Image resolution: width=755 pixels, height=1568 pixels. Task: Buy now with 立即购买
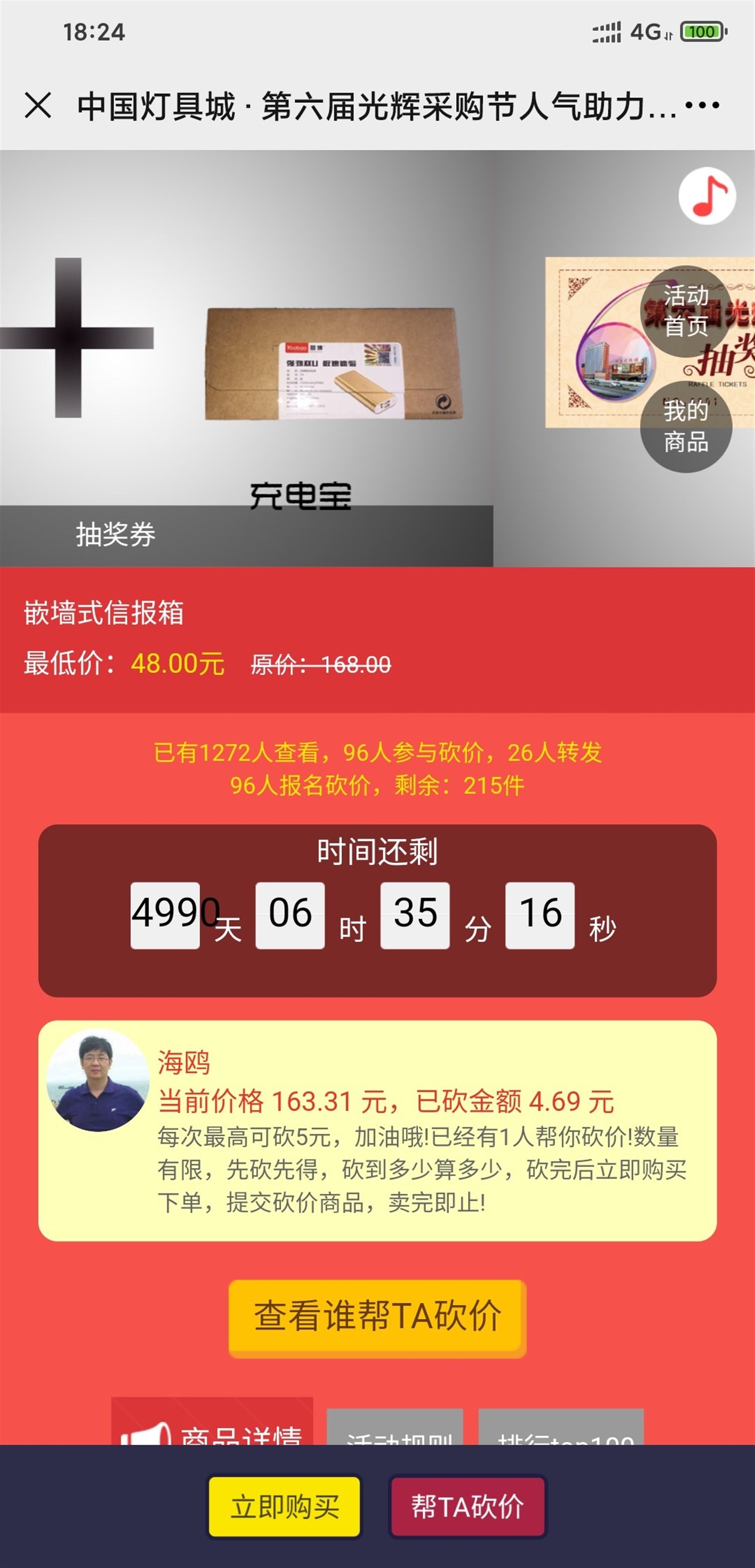click(x=284, y=1506)
